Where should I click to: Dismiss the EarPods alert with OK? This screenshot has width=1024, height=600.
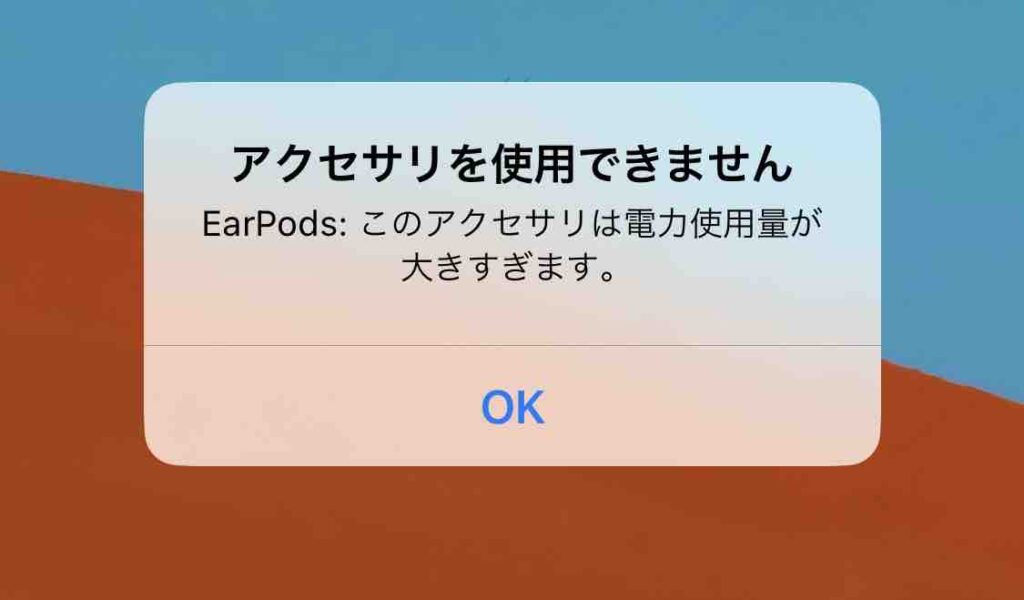coord(512,407)
